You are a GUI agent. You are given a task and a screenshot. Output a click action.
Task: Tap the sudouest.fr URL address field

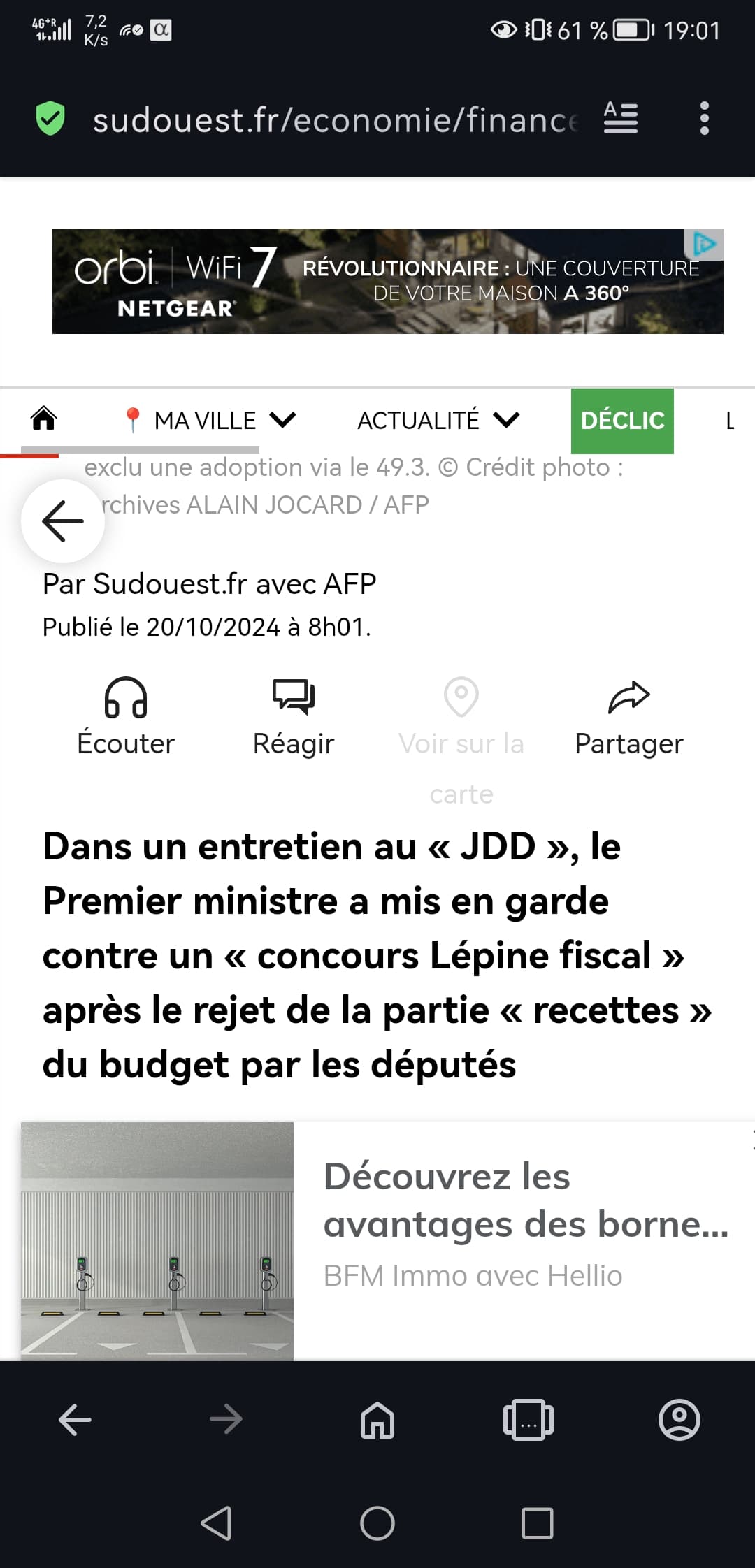coord(336,119)
